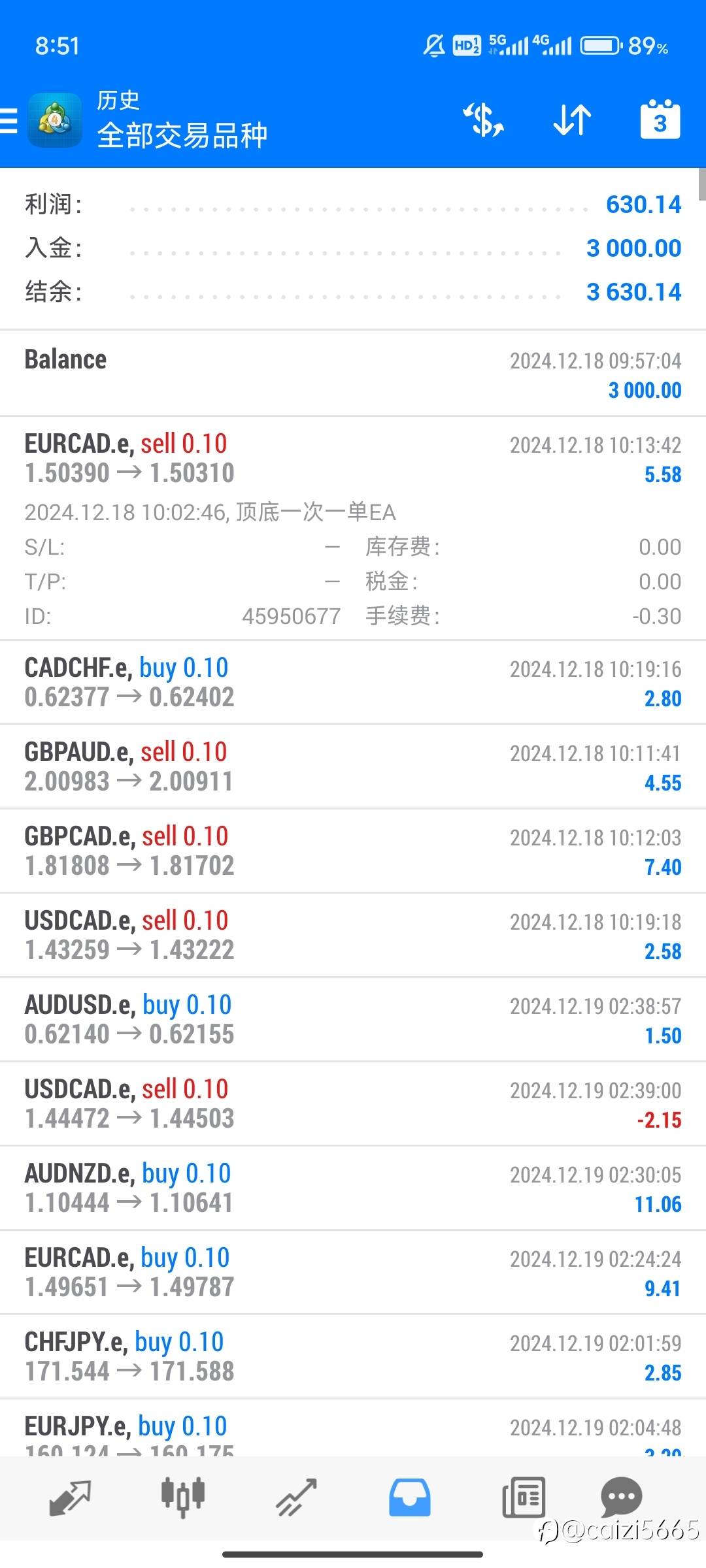Expand the CHFJPY.e buy trade details
Screen dimensions: 706x1568
point(353,1357)
